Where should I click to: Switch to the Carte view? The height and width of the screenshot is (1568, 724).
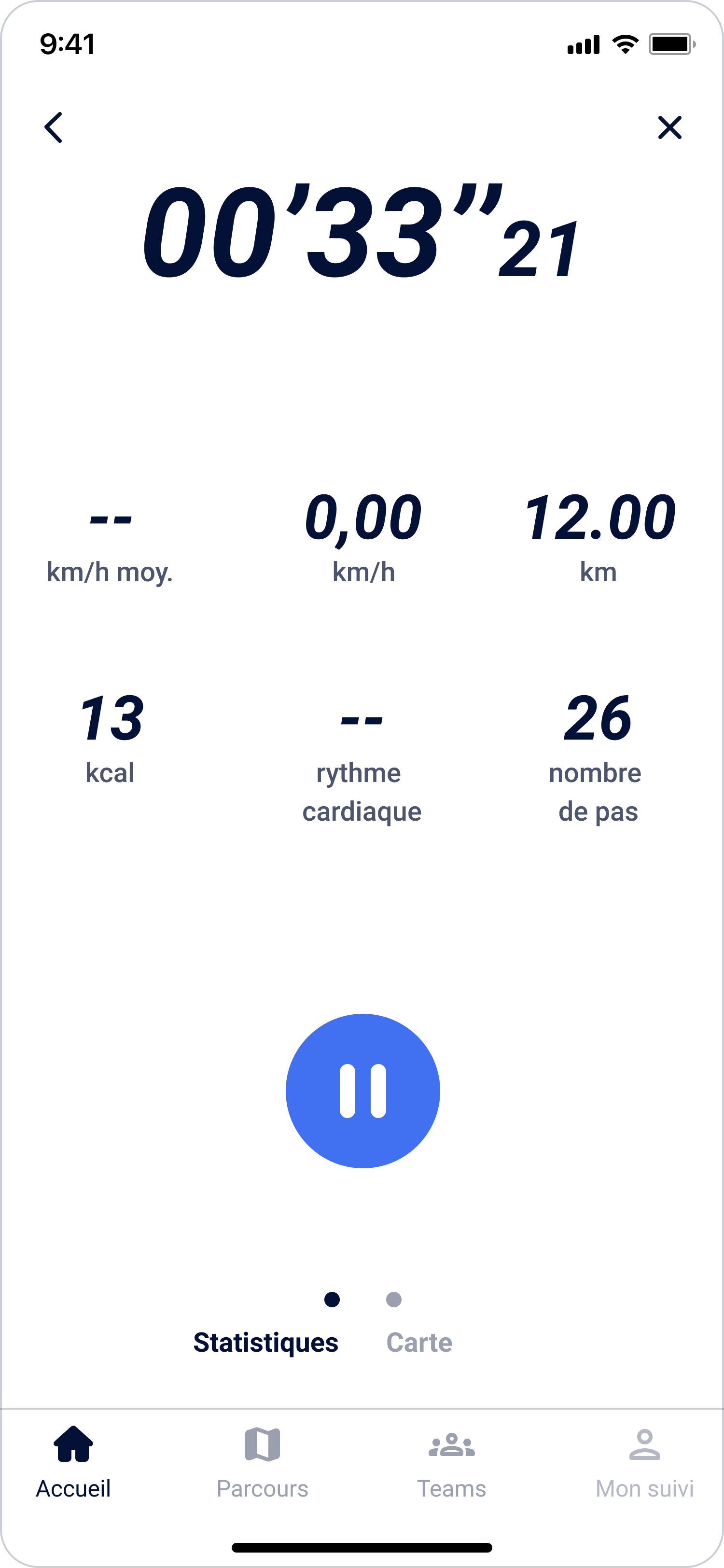point(419,1342)
